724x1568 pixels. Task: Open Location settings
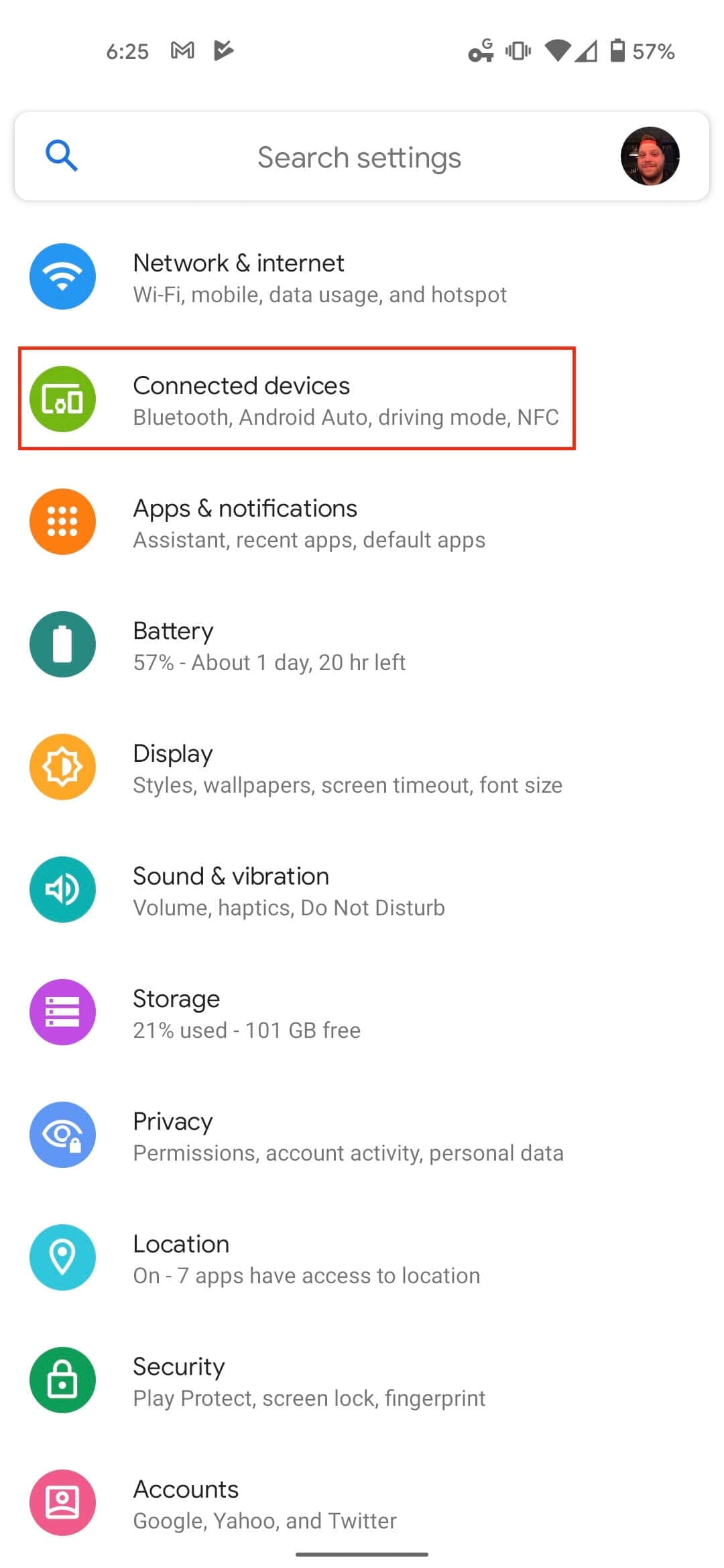pyautogui.click(x=306, y=1258)
